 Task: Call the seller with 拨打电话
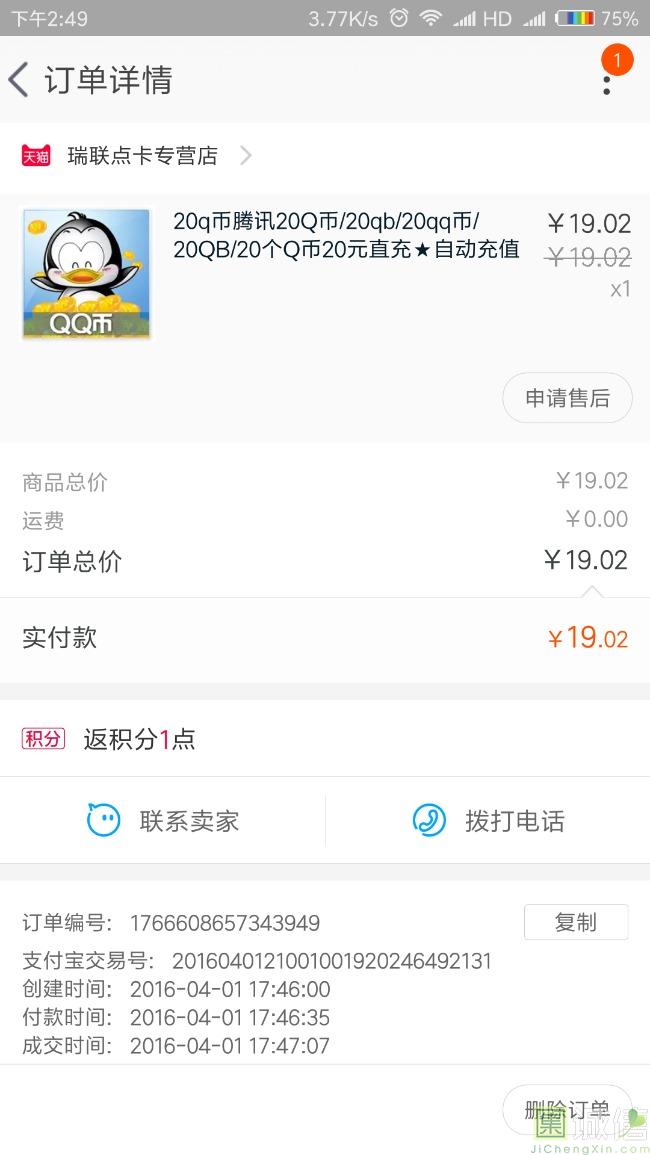(x=488, y=821)
